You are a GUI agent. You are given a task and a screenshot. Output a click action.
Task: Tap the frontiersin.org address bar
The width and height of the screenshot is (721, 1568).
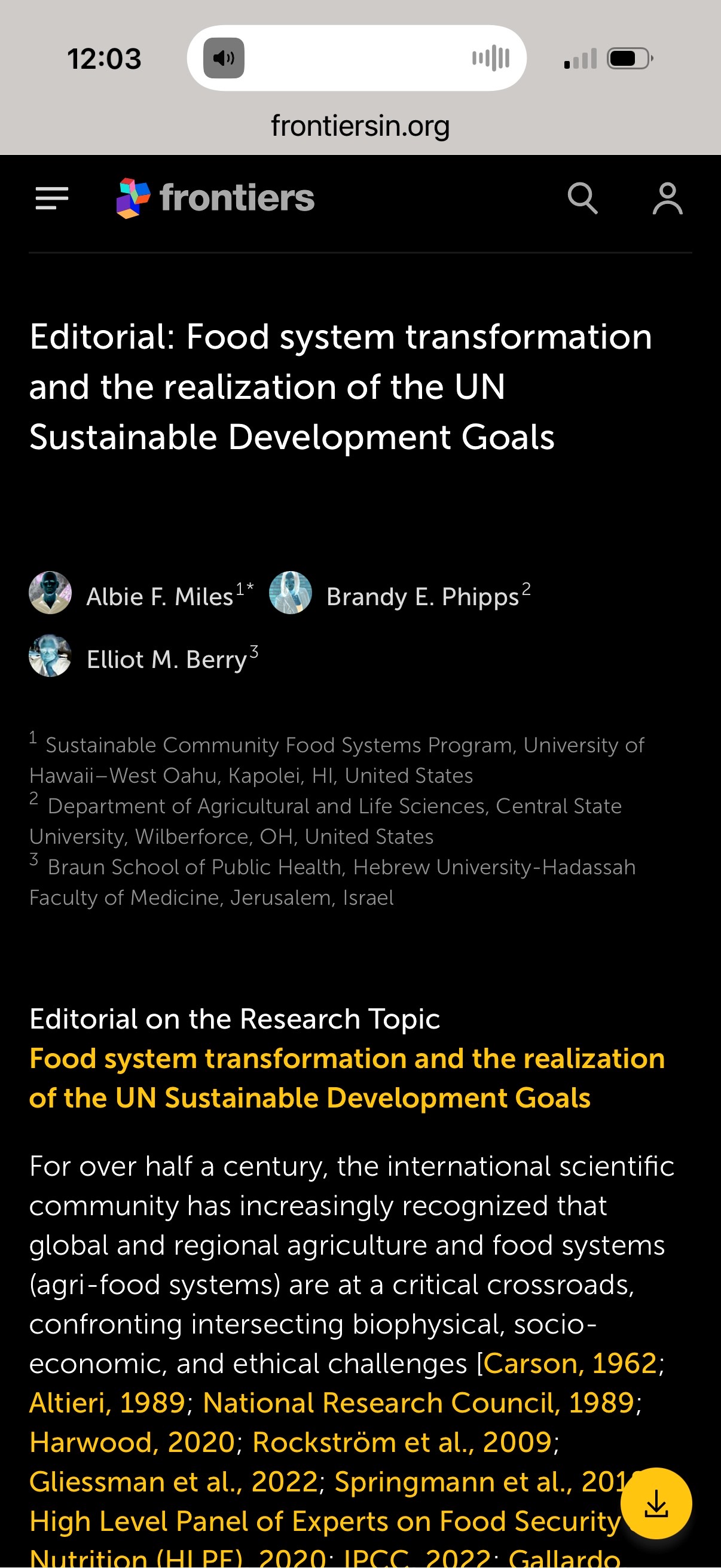click(360, 126)
